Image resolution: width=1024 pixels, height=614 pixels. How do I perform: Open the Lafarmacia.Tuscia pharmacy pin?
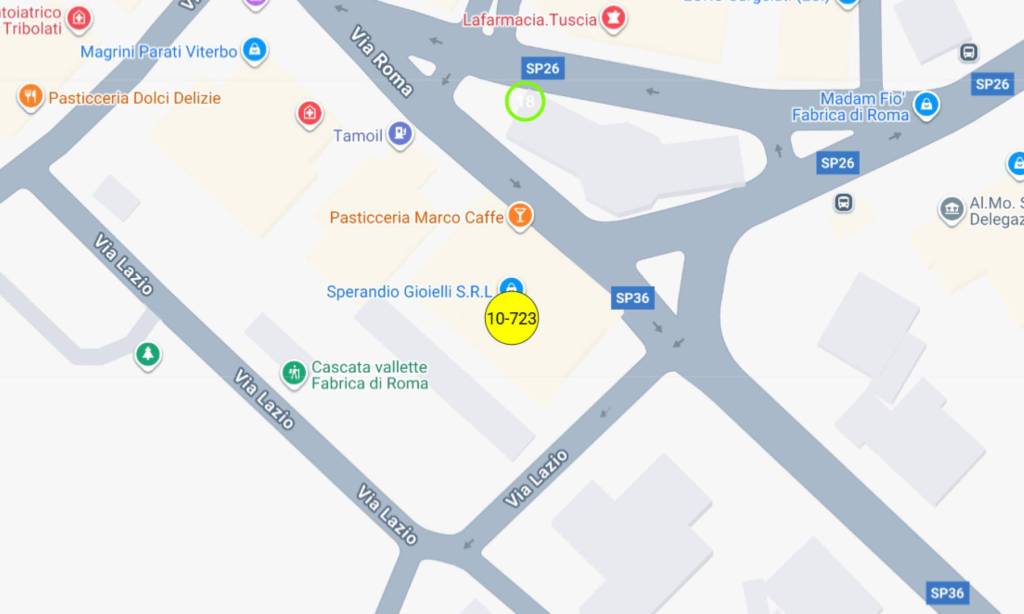point(615,18)
